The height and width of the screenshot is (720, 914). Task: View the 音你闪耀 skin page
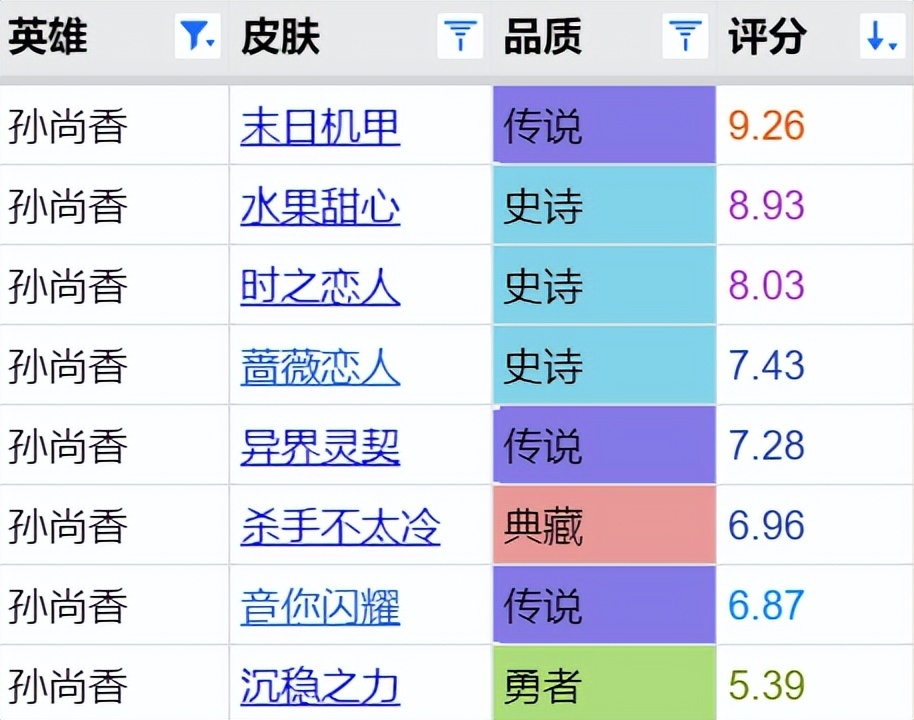[x=320, y=607]
